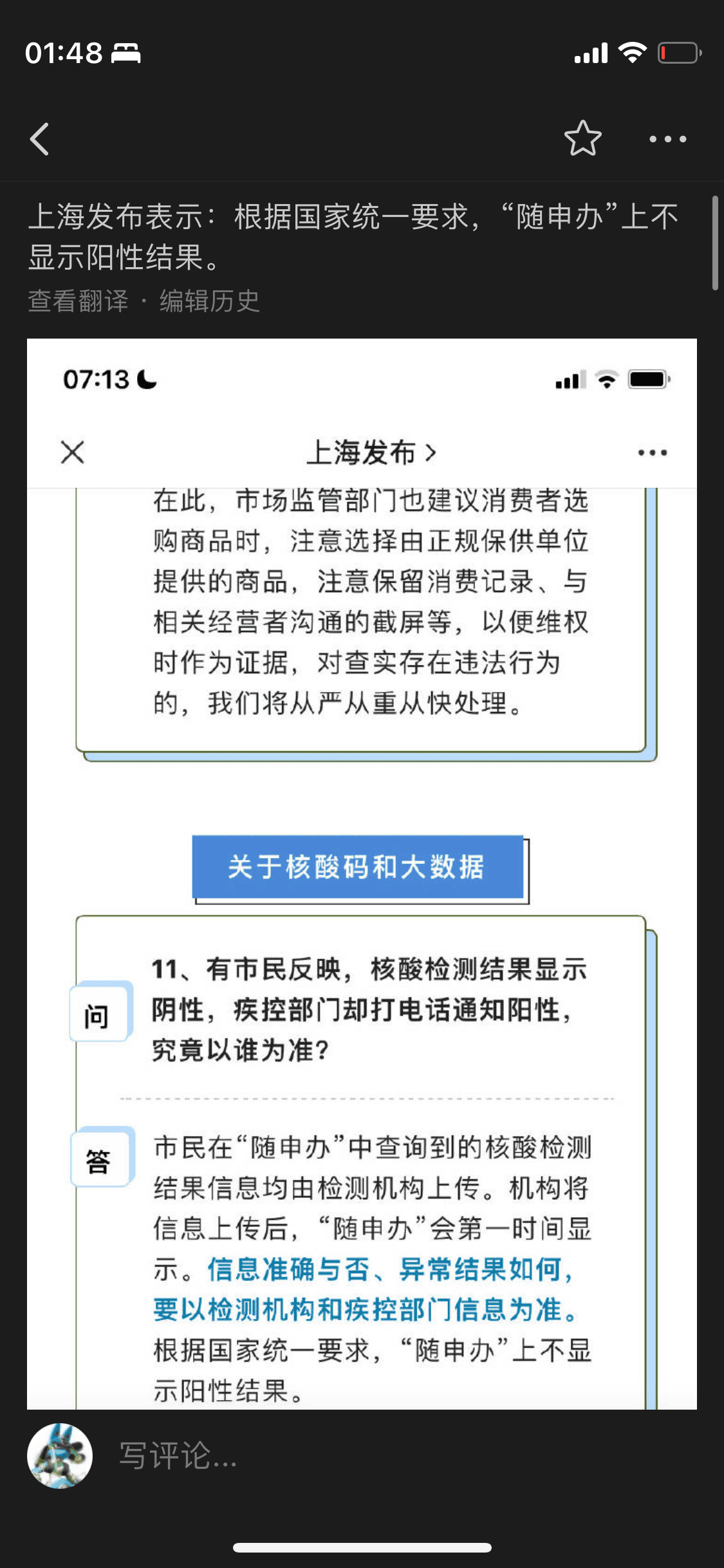
Task: Tap 查看翻译 to view translation
Action: [79, 301]
